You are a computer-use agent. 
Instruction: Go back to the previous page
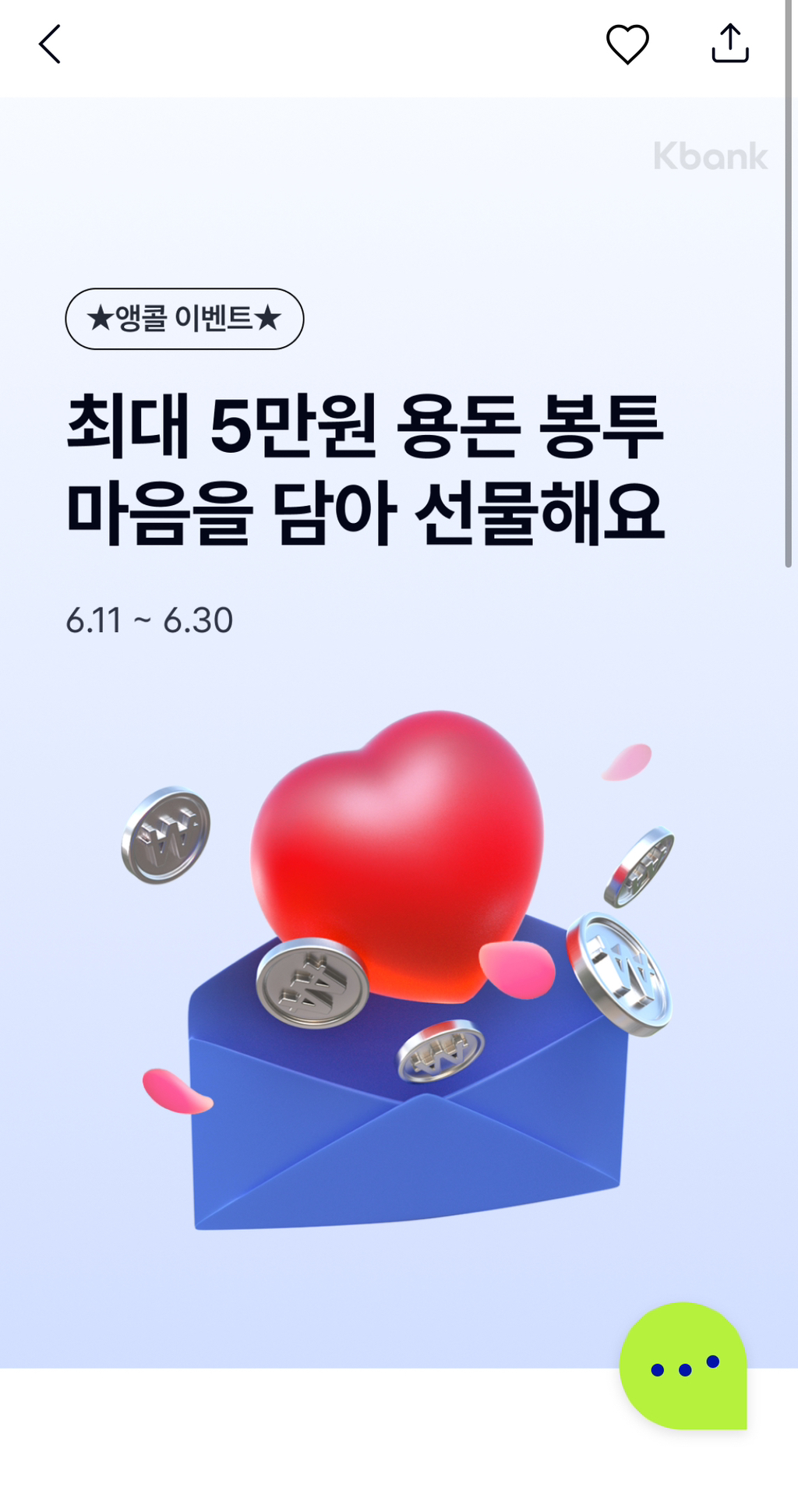coord(50,44)
